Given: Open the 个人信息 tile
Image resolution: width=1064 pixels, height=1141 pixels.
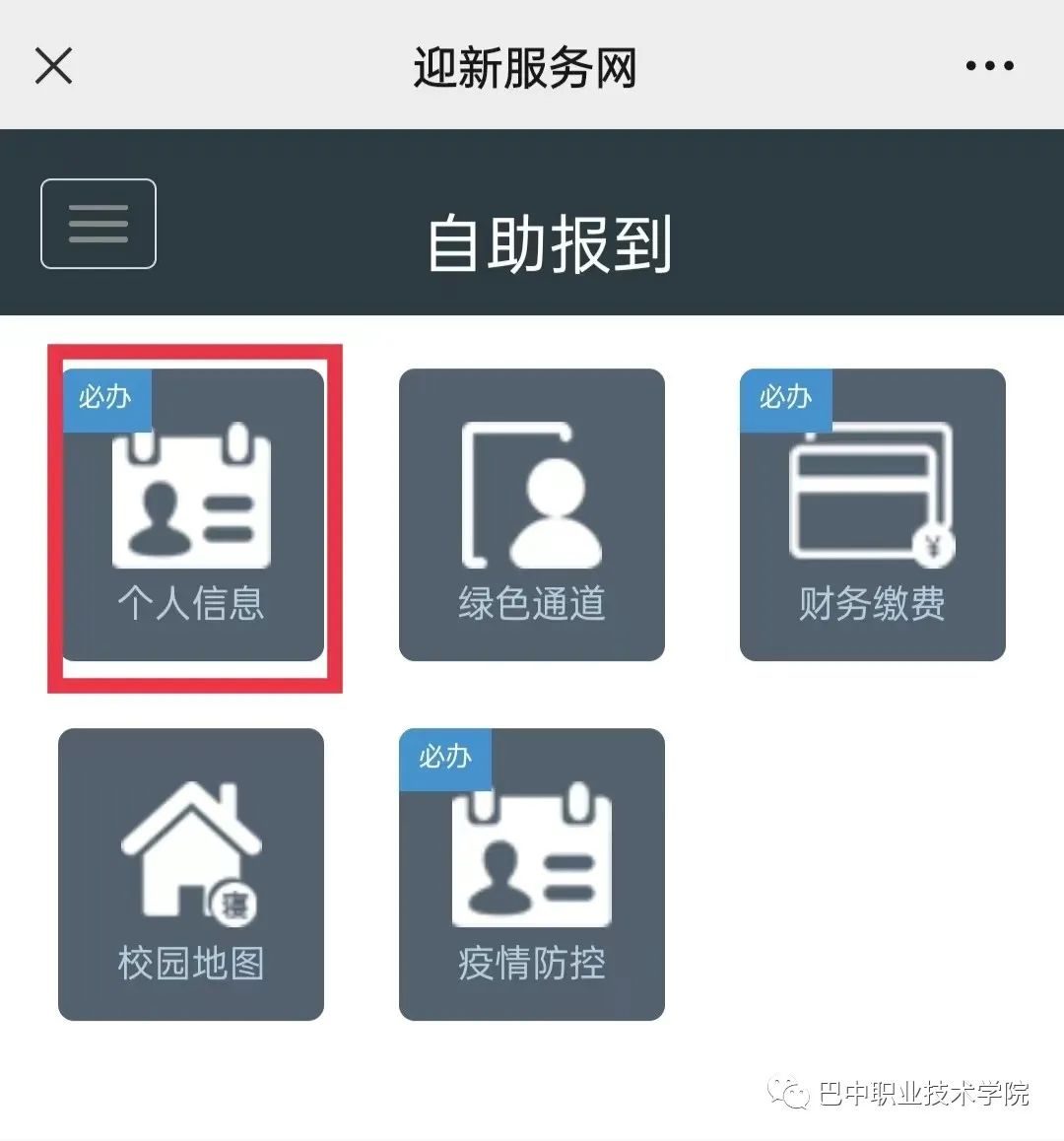Looking at the screenshot, I should (192, 514).
